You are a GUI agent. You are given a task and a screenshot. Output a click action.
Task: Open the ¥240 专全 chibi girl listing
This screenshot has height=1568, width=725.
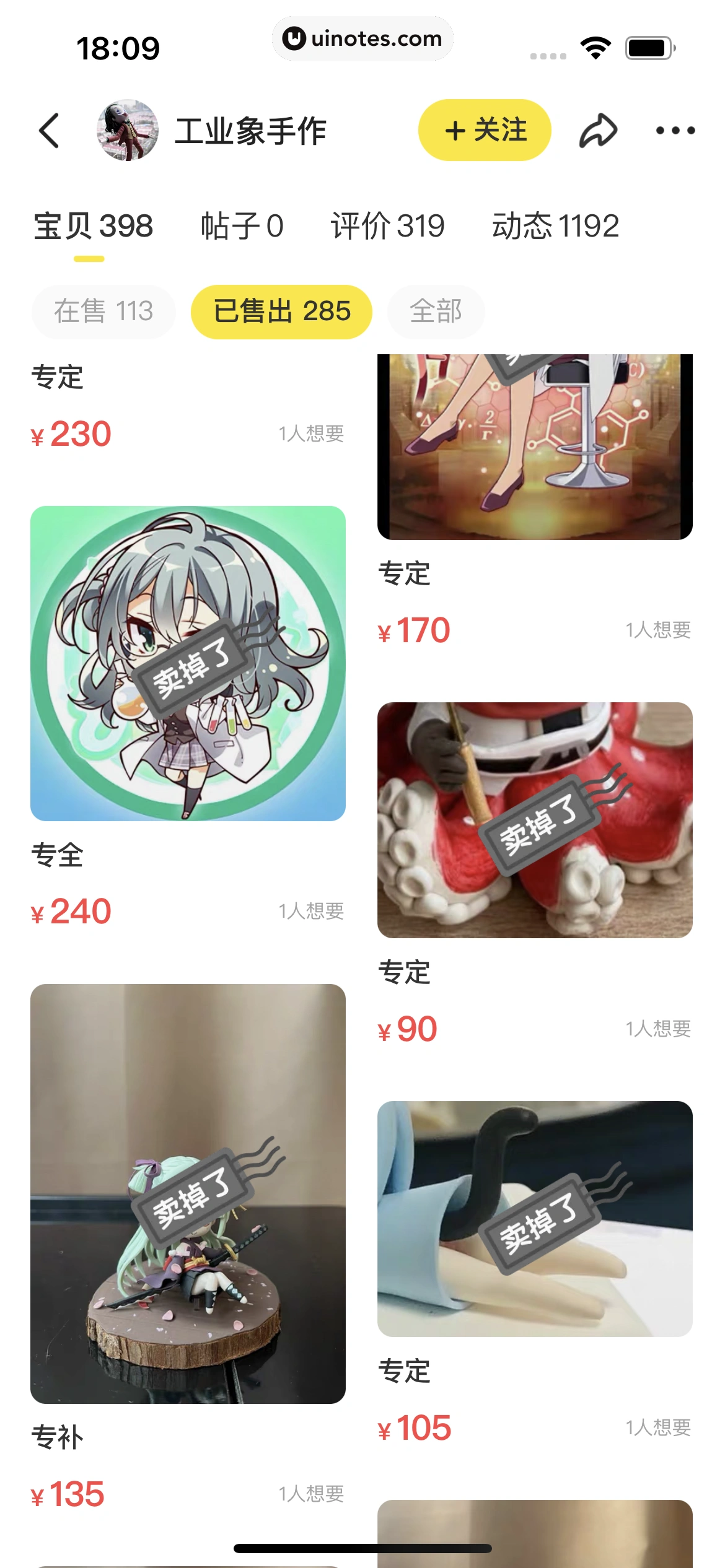tap(188, 663)
